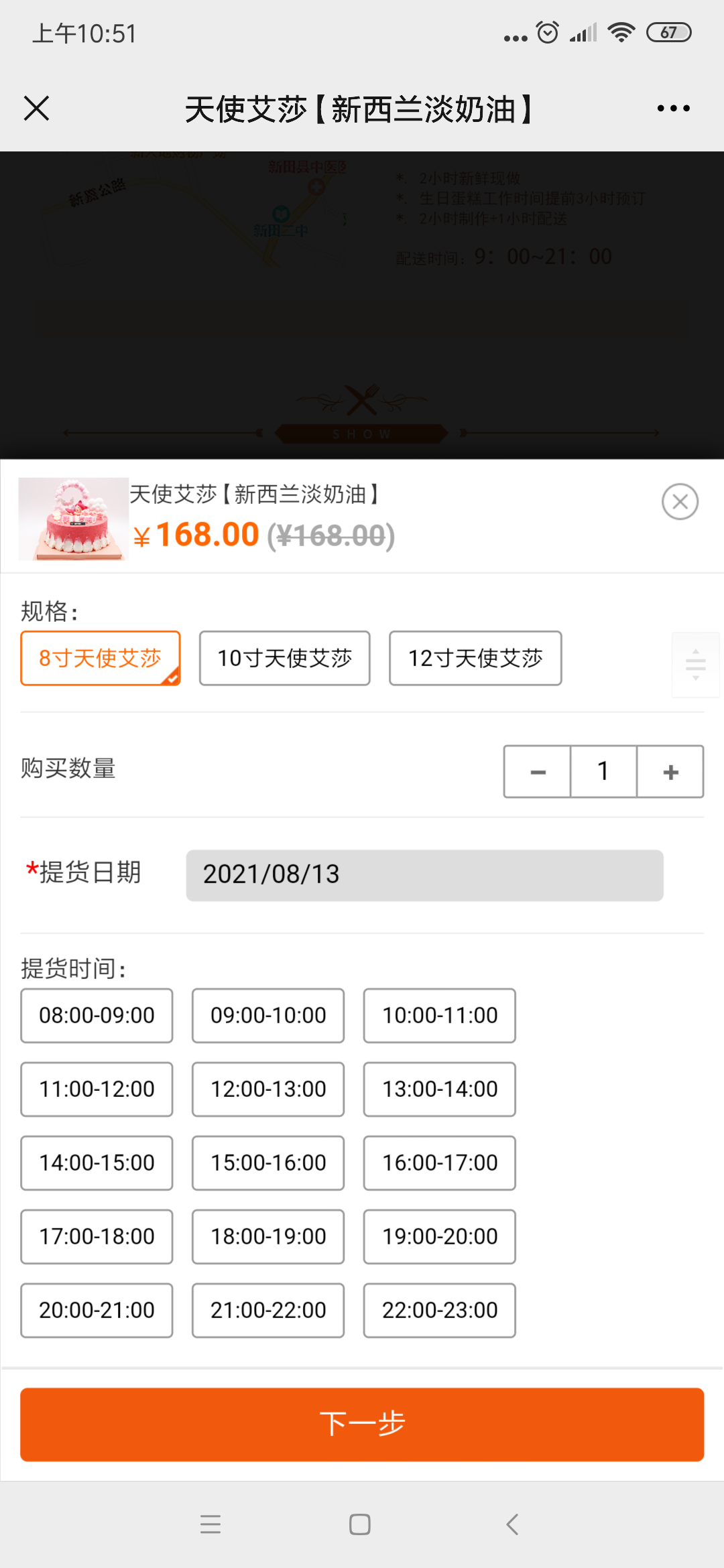Choose the 10寸天使艾莎 option
Screen dimensions: 724x1568
285,658
